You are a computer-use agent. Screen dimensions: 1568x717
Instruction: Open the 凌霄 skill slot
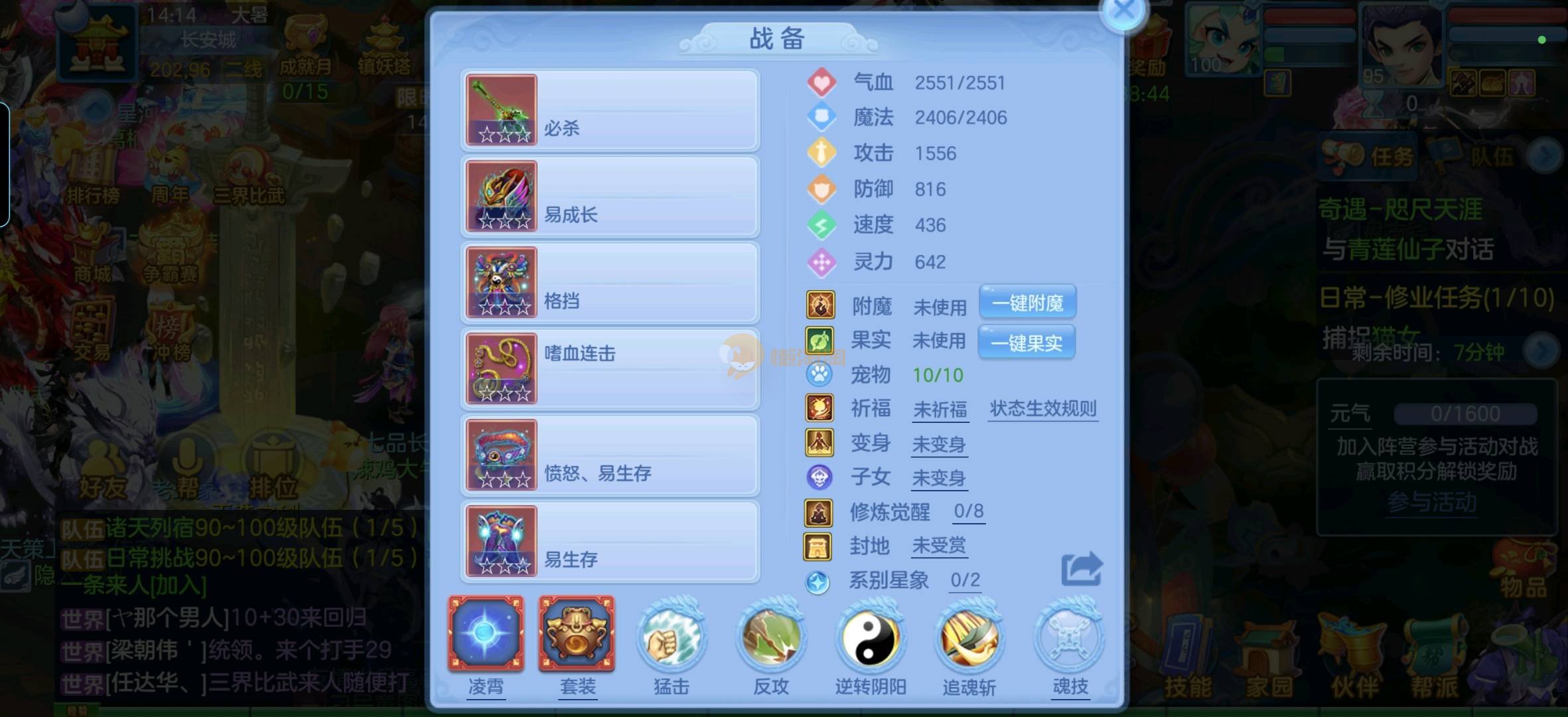pos(486,634)
